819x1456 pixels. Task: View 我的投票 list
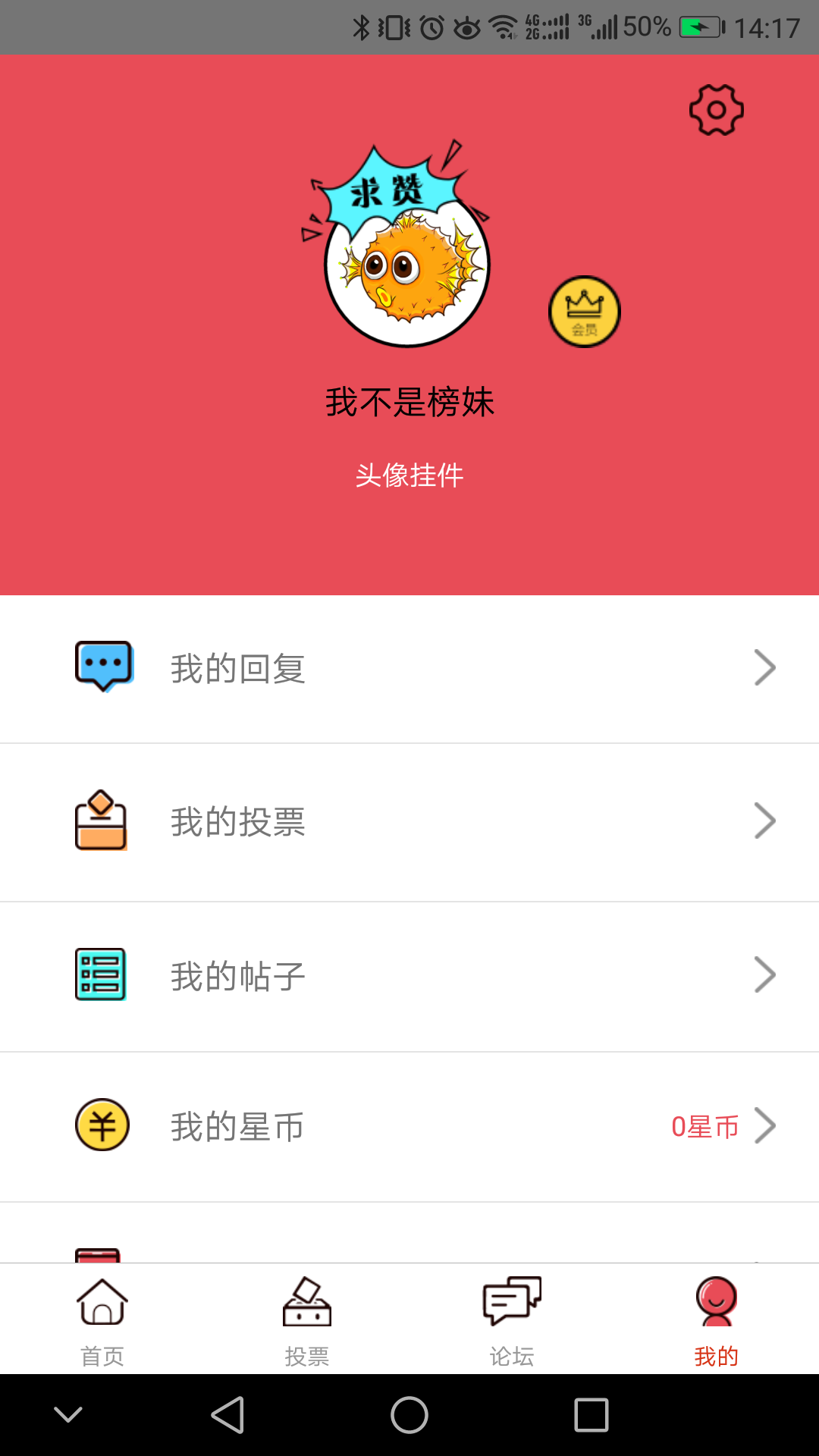(x=409, y=822)
